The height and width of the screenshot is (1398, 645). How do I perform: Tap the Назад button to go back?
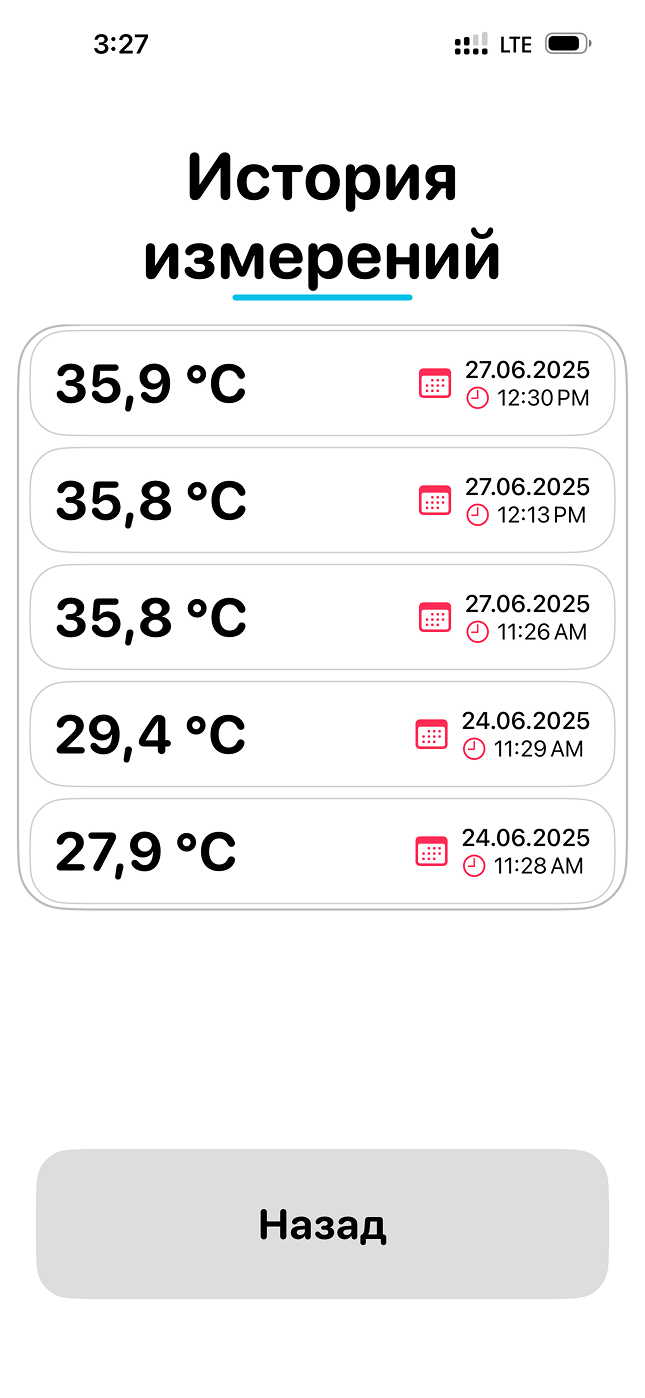tap(322, 1224)
